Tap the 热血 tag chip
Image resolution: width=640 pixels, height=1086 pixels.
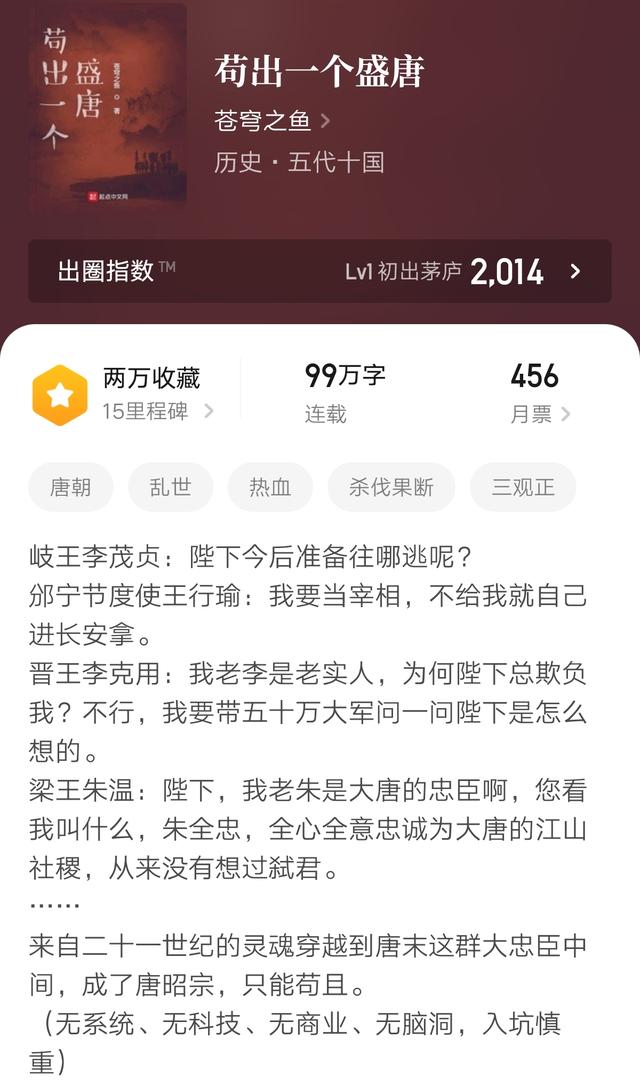coord(270,488)
